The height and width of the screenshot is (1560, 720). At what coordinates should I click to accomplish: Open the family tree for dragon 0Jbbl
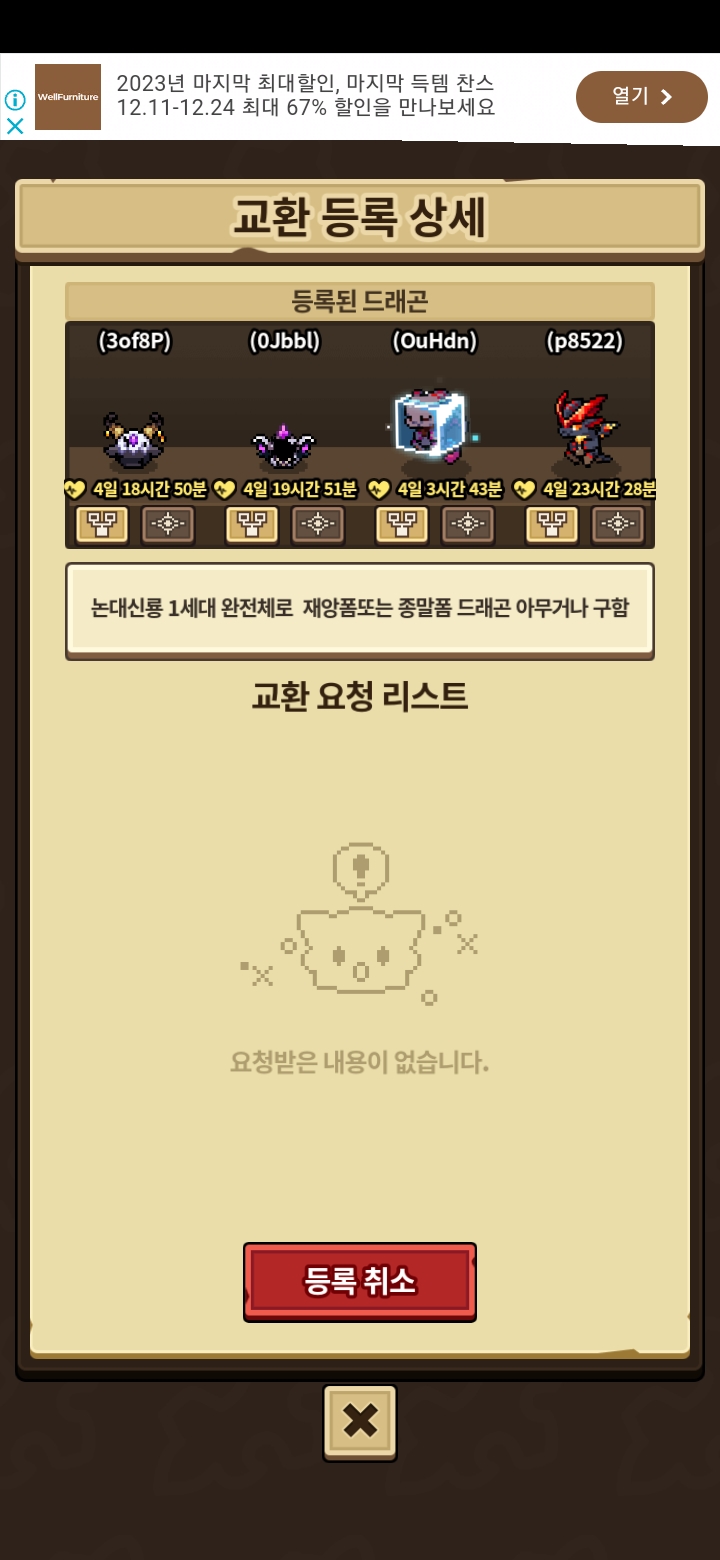pos(252,524)
